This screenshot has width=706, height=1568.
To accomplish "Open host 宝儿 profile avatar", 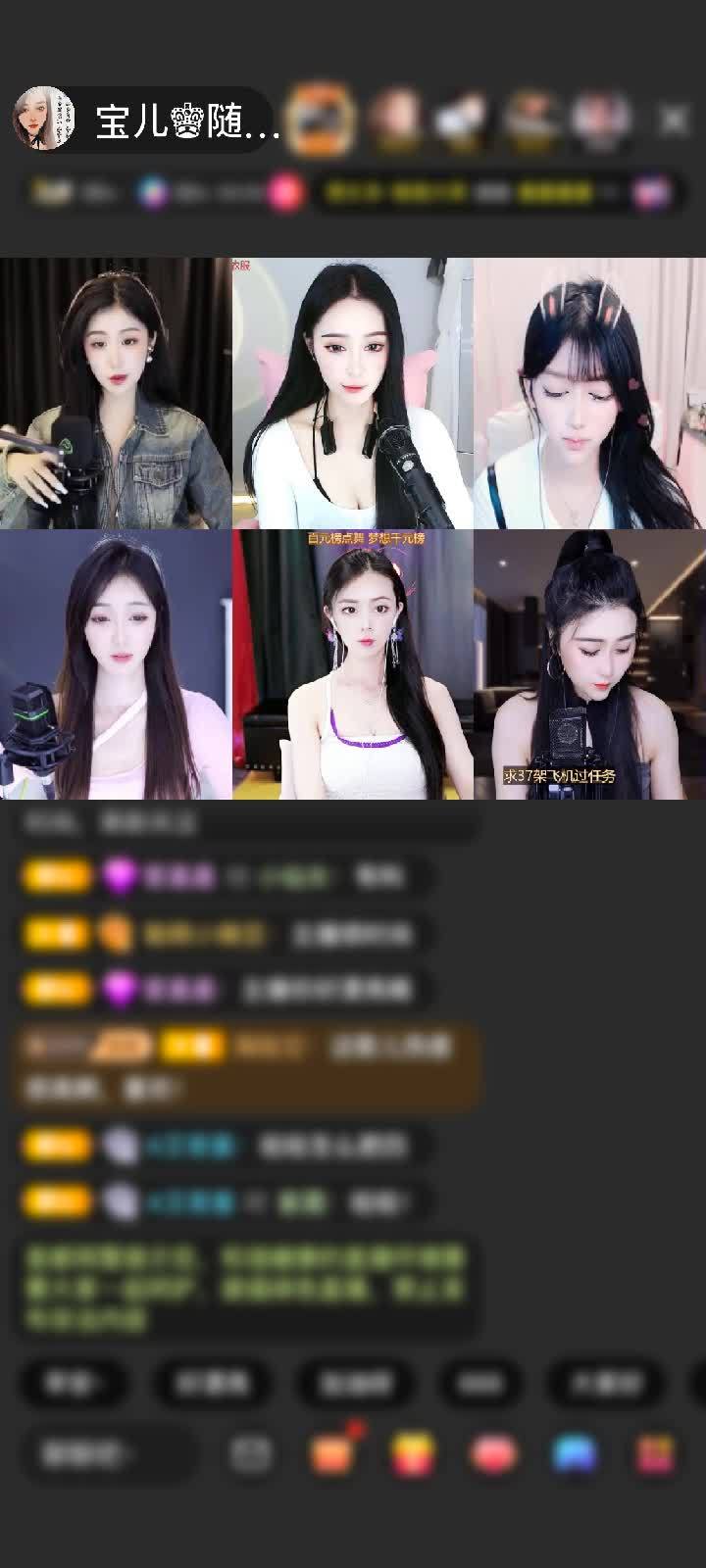I will click(44, 120).
